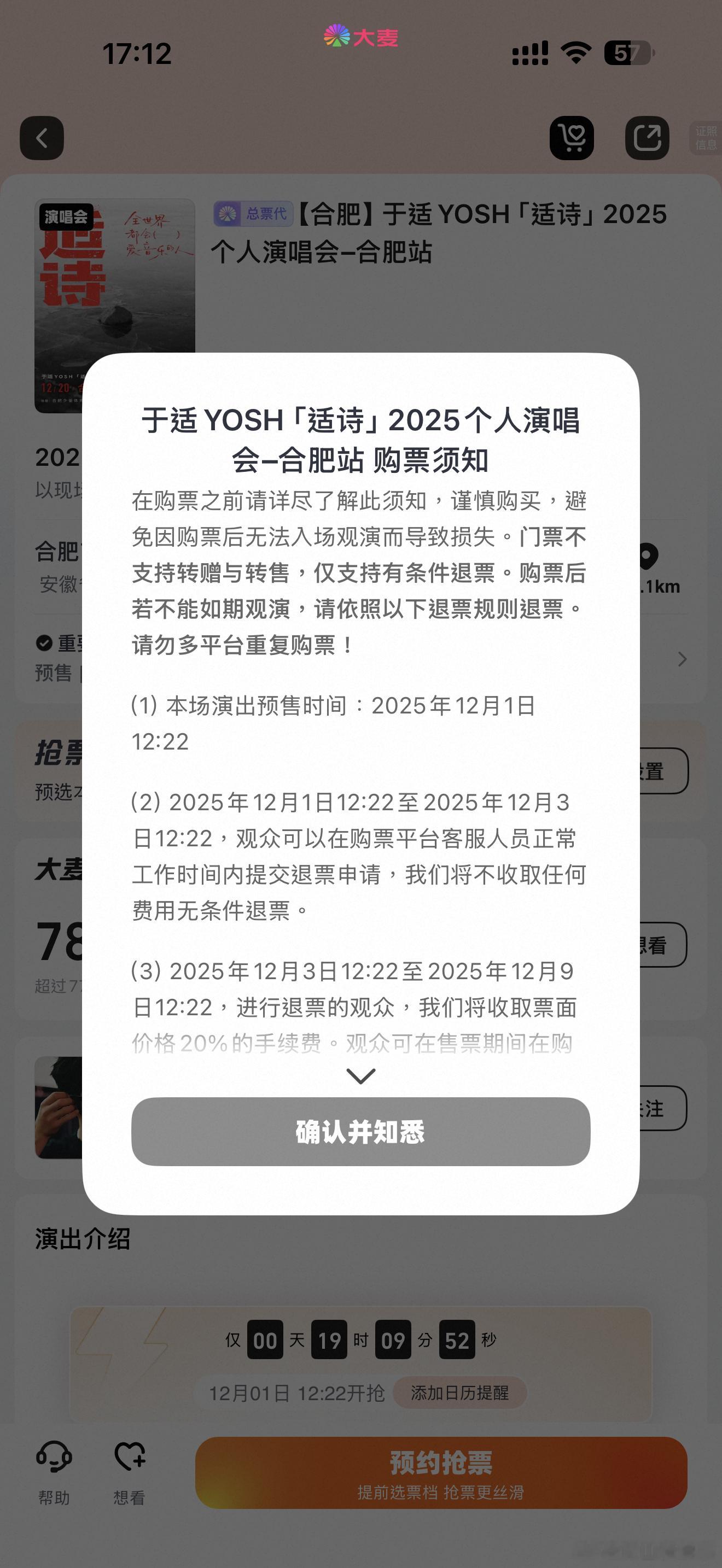
Task: Tap the share icon in the top bar
Action: [649, 139]
